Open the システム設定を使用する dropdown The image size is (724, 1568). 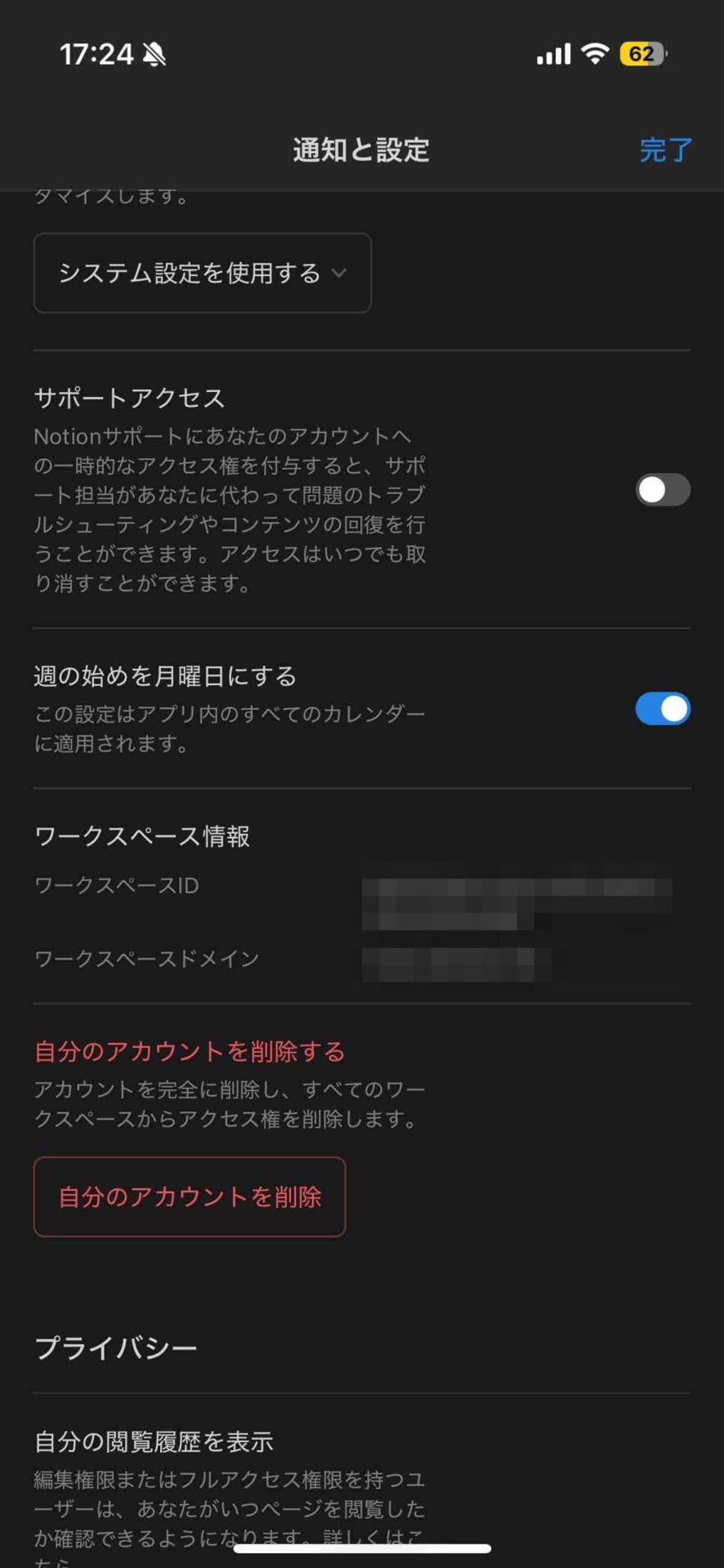[x=203, y=273]
